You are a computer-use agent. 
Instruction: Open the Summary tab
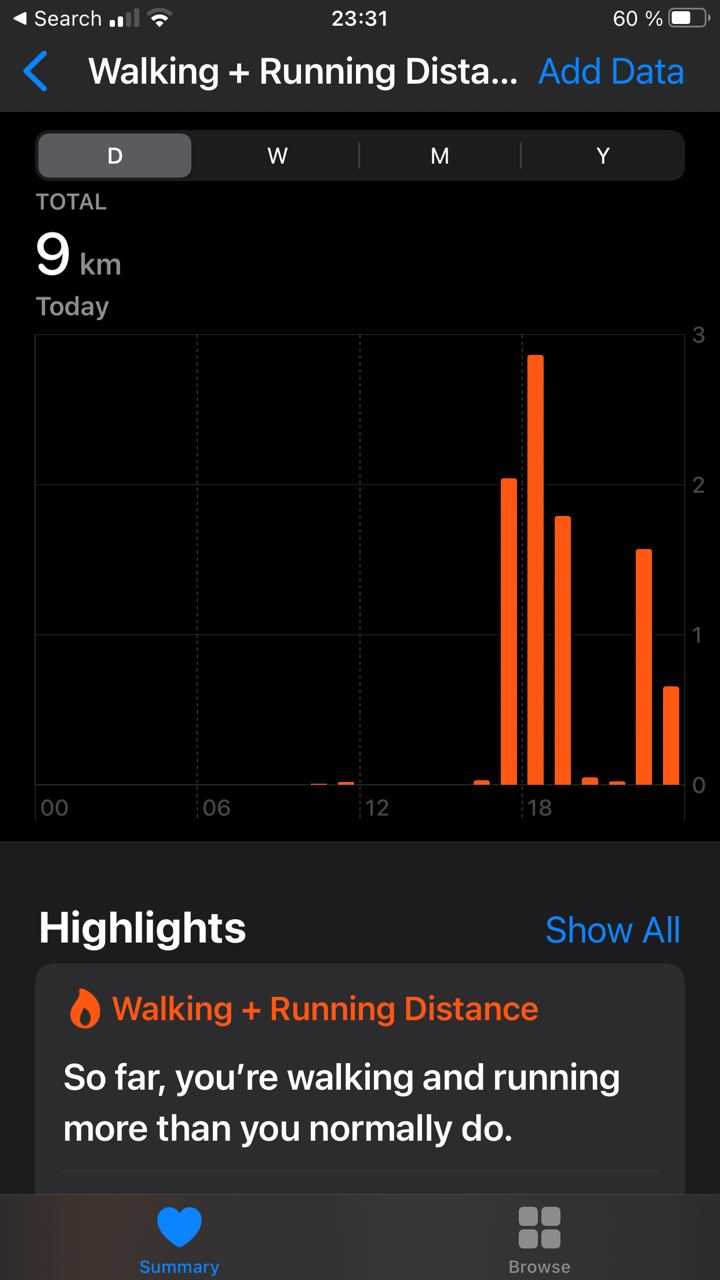coord(180,1240)
